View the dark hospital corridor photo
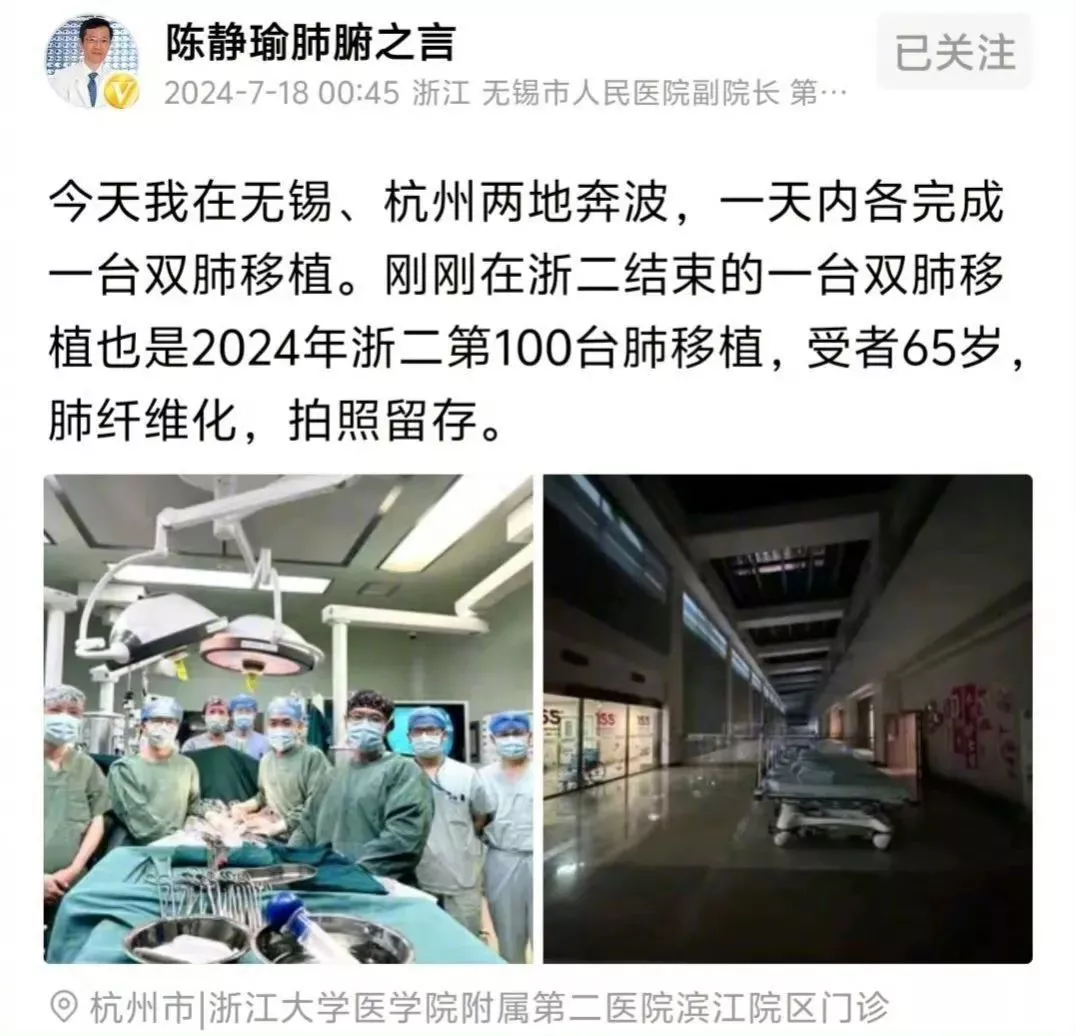The height and width of the screenshot is (1036, 1076). pos(787,718)
